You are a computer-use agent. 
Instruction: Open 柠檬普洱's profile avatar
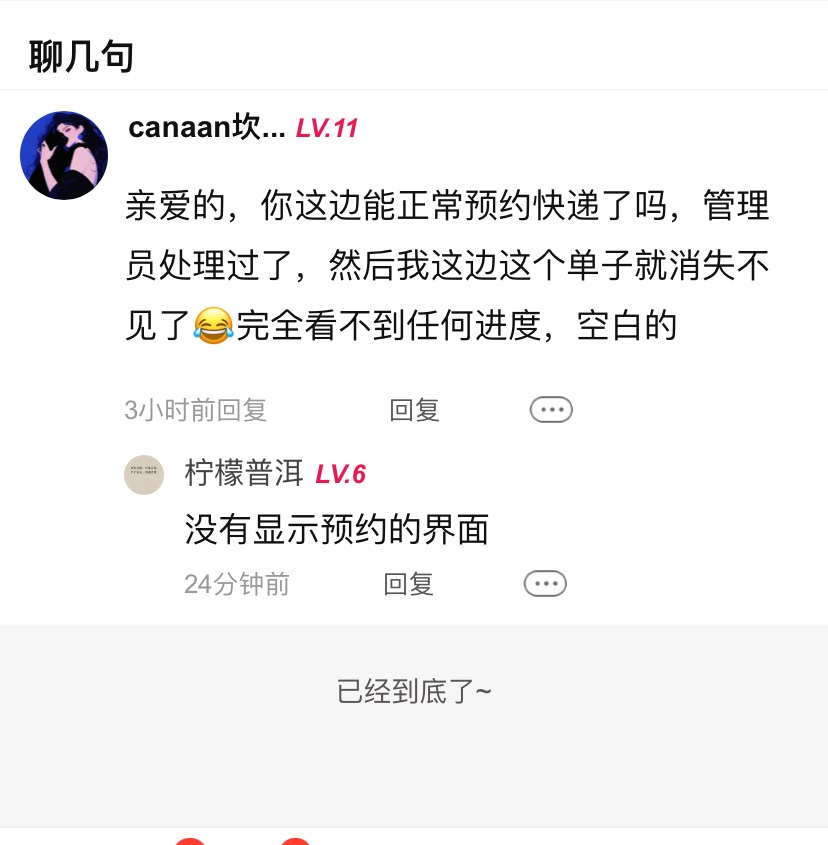point(144,474)
